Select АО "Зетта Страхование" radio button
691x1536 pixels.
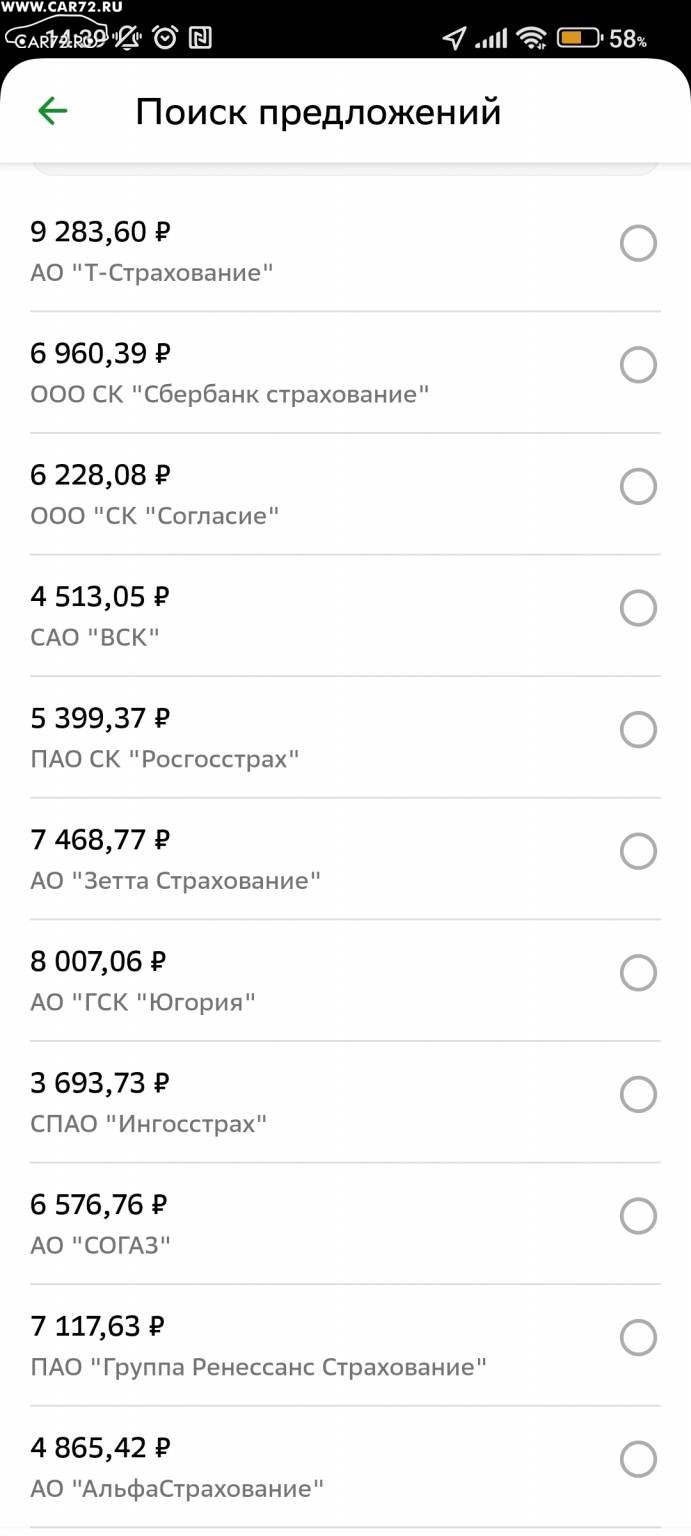(638, 852)
